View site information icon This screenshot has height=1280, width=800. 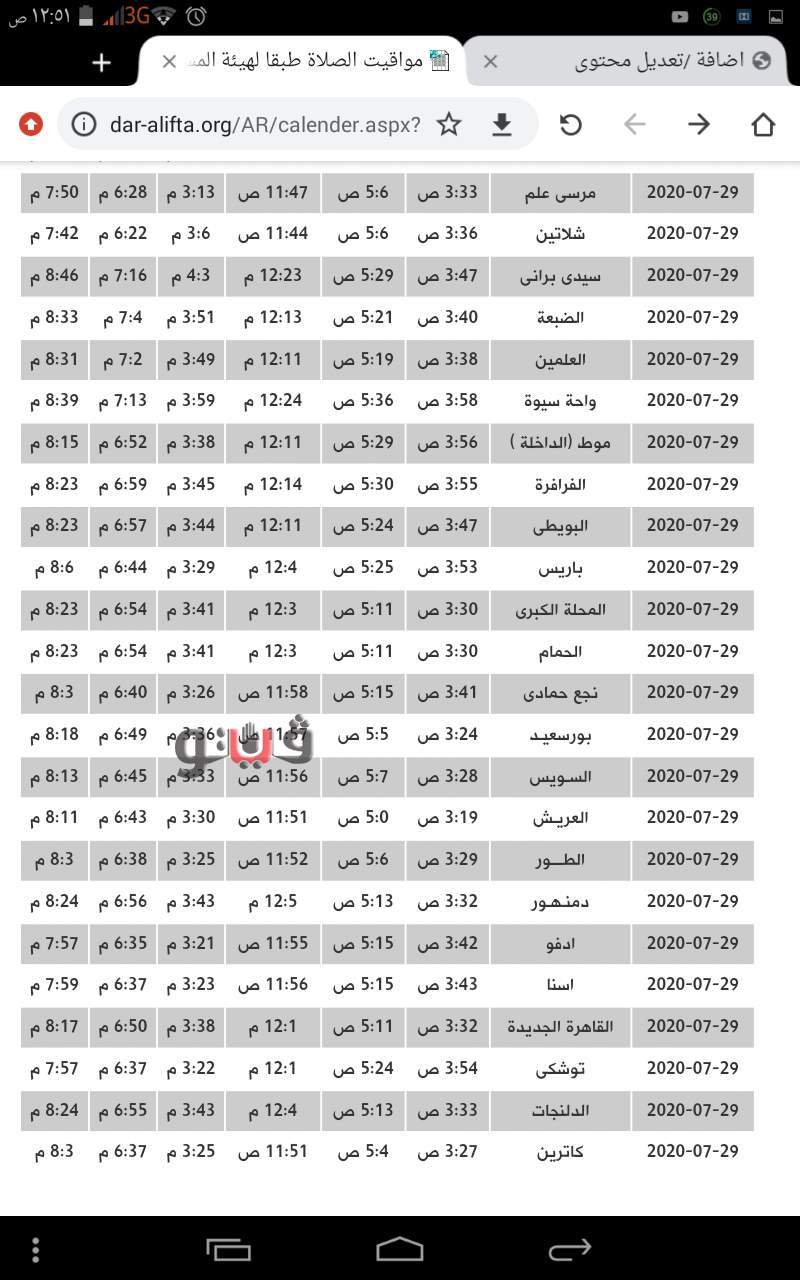85,124
